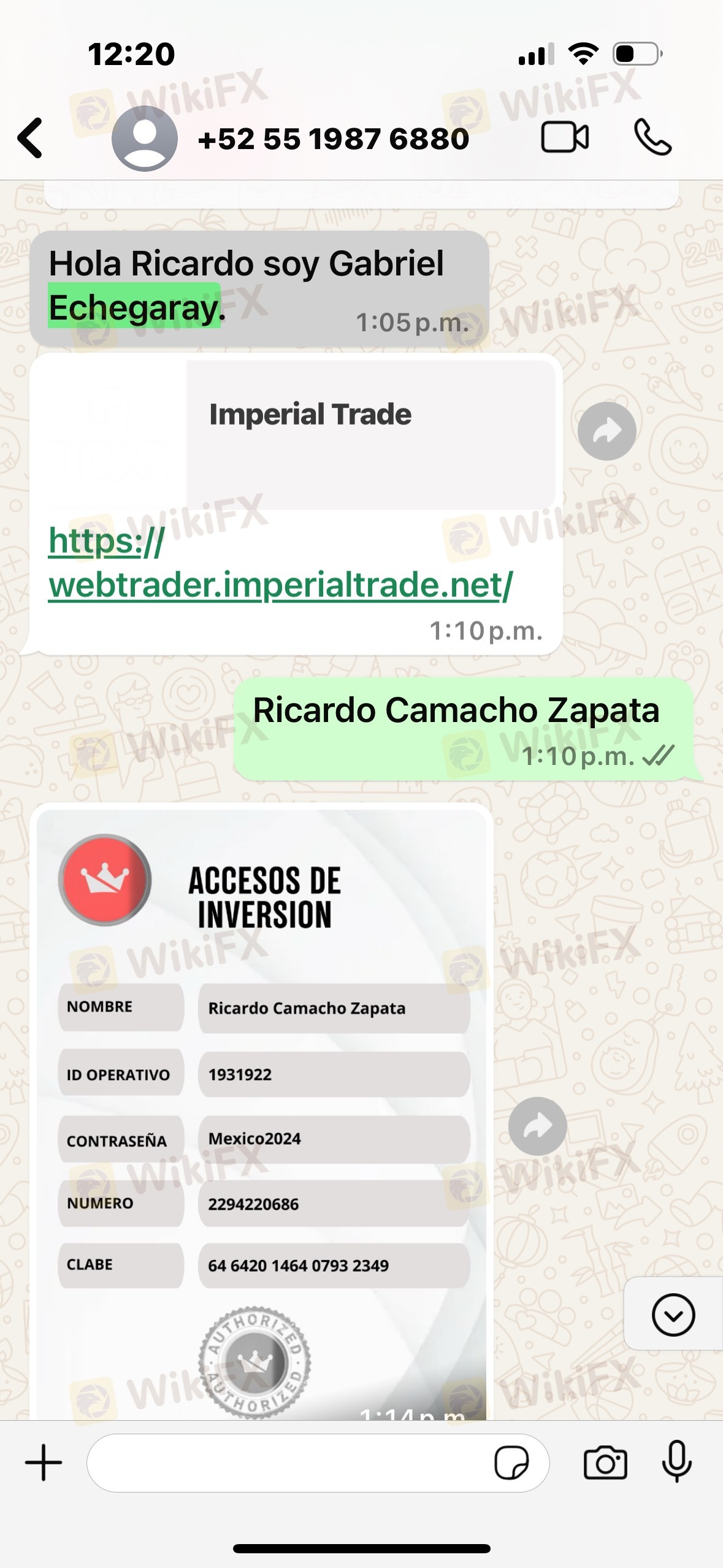723x1568 pixels.
Task: Start a video call
Action: pos(565,137)
